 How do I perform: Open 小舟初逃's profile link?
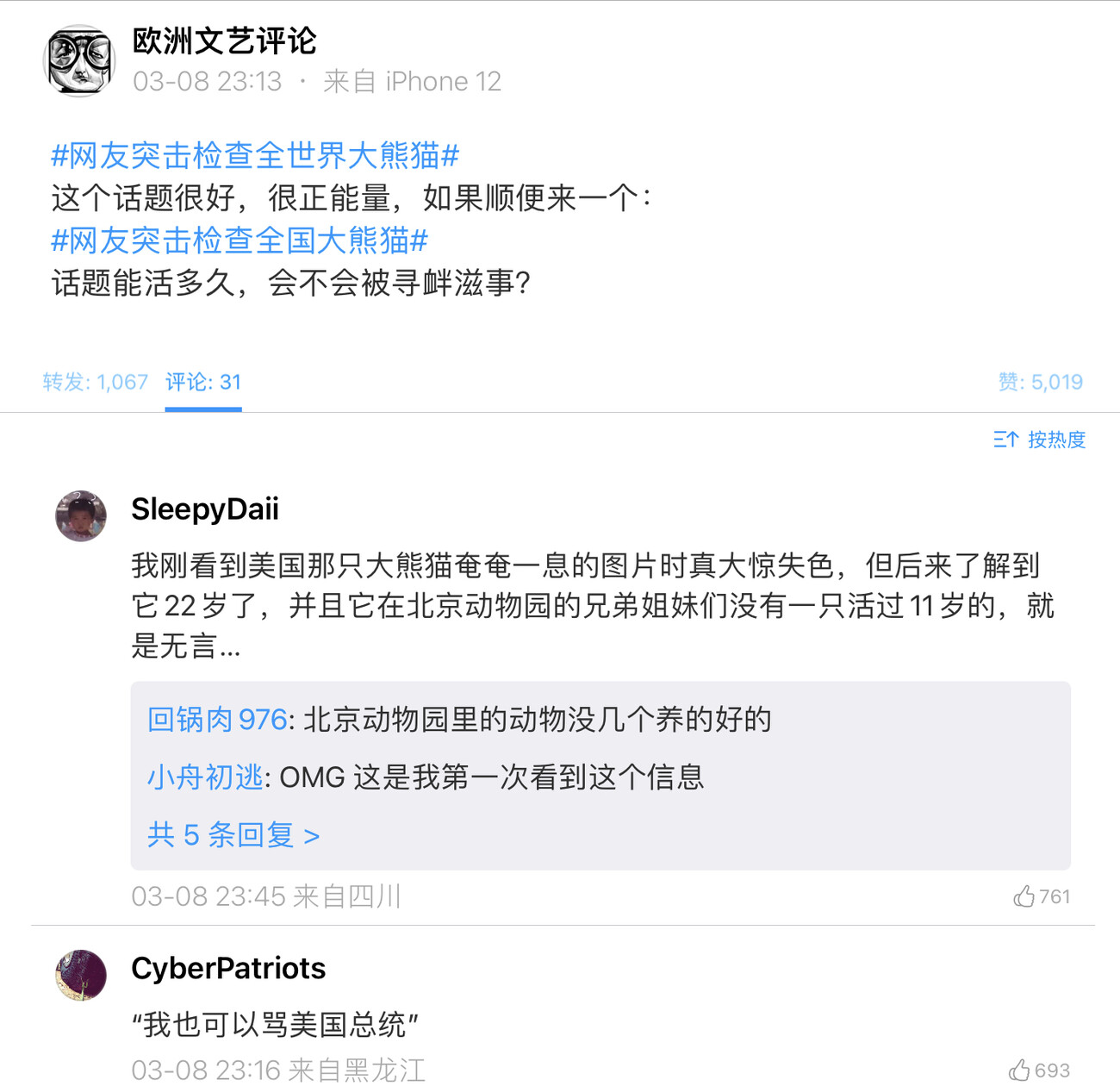tap(205, 777)
